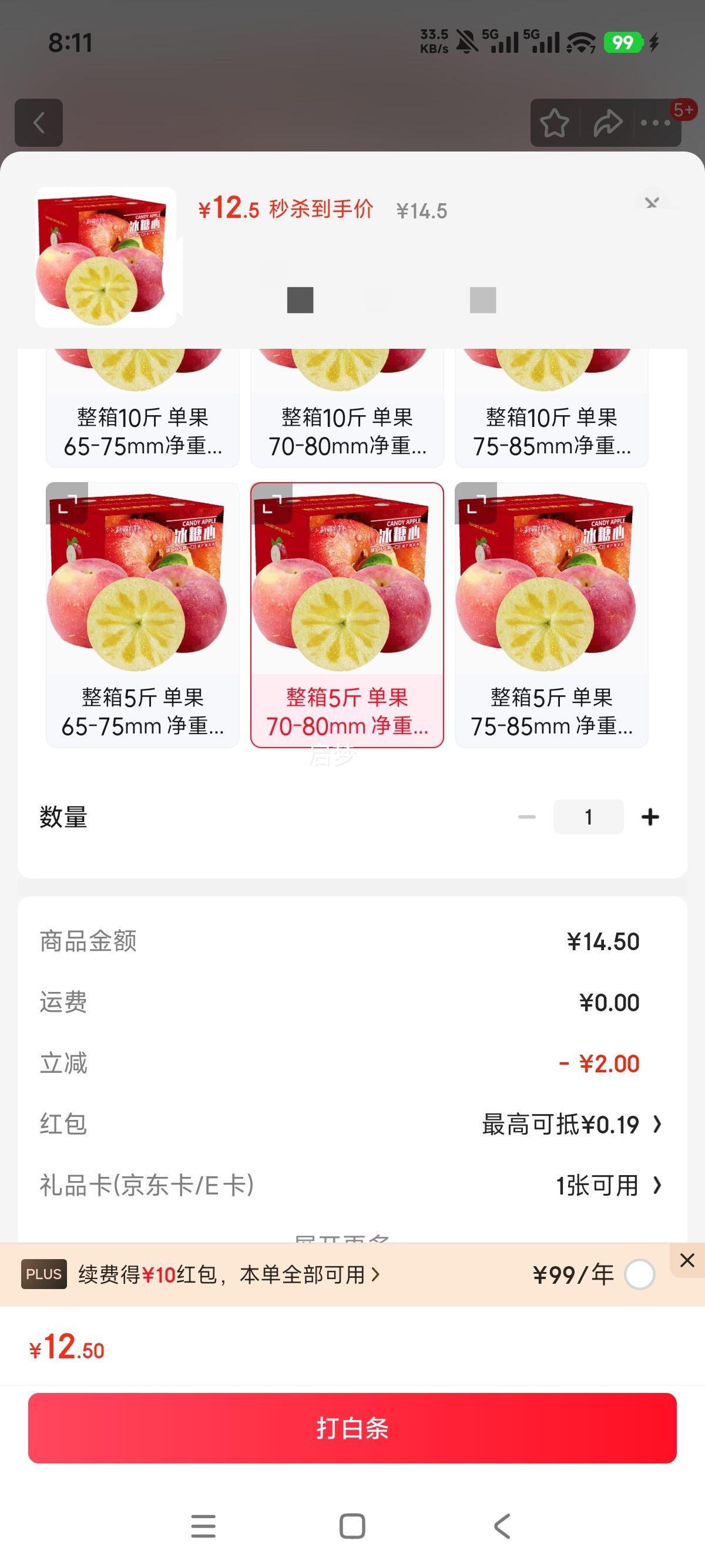Image resolution: width=705 pixels, height=1568 pixels.
Task: Enable the PLUS ¥99/年 renewal option
Action: (x=639, y=1274)
